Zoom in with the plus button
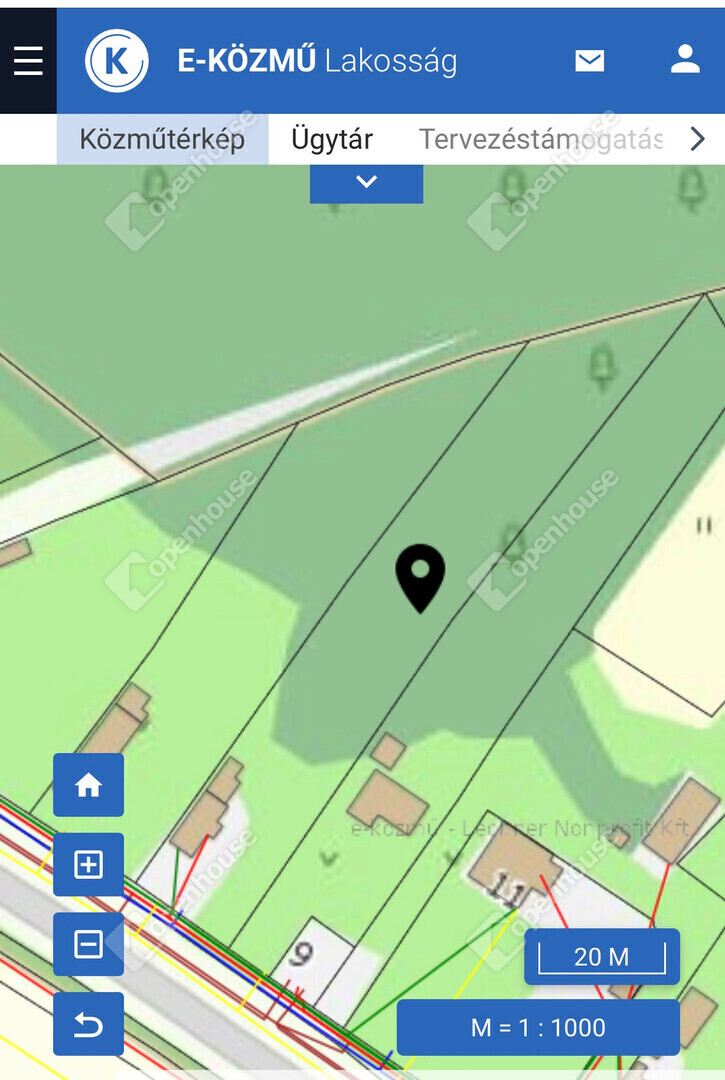The width and height of the screenshot is (725, 1080). point(88,864)
